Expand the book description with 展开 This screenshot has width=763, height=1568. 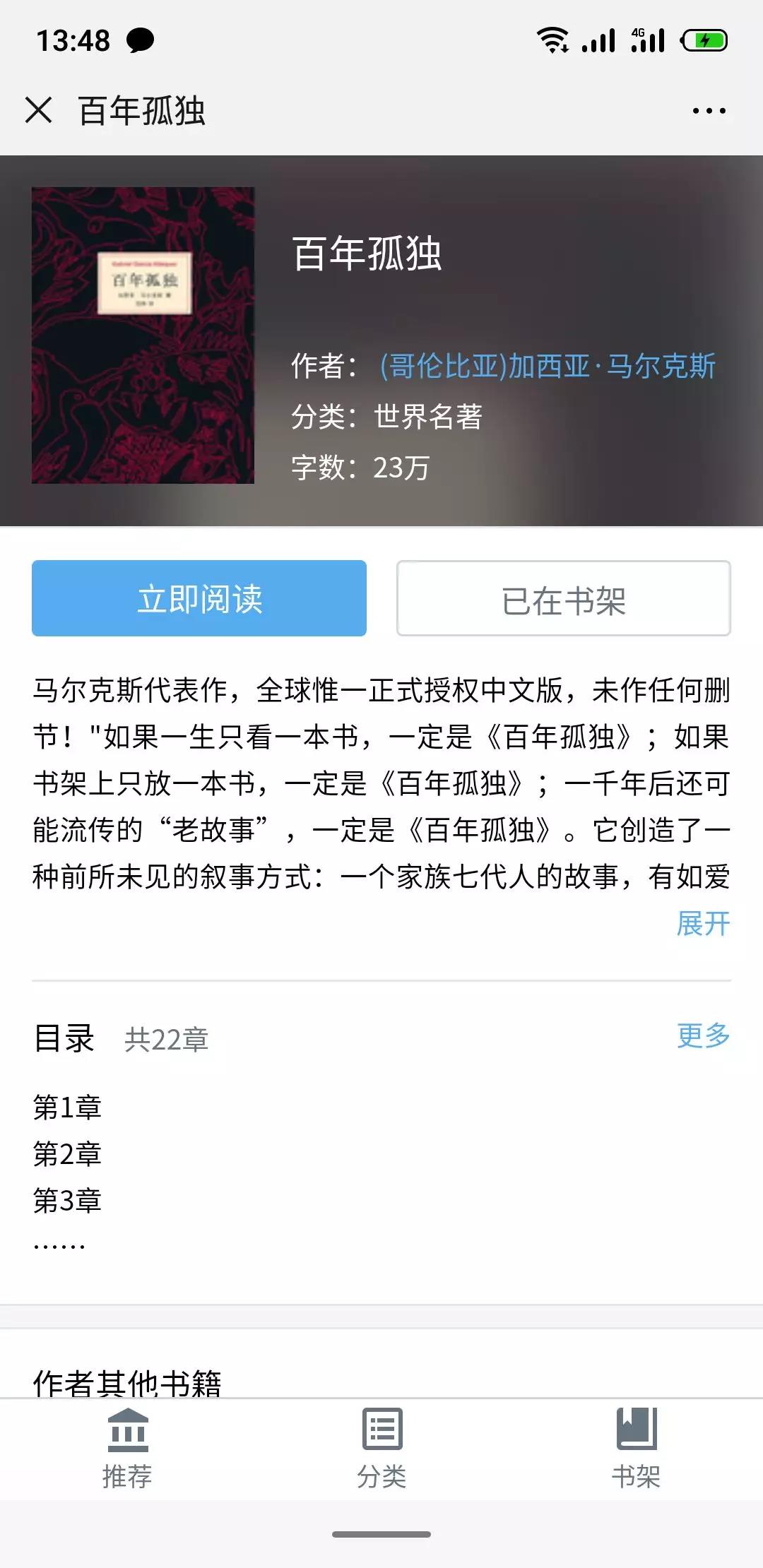702,923
